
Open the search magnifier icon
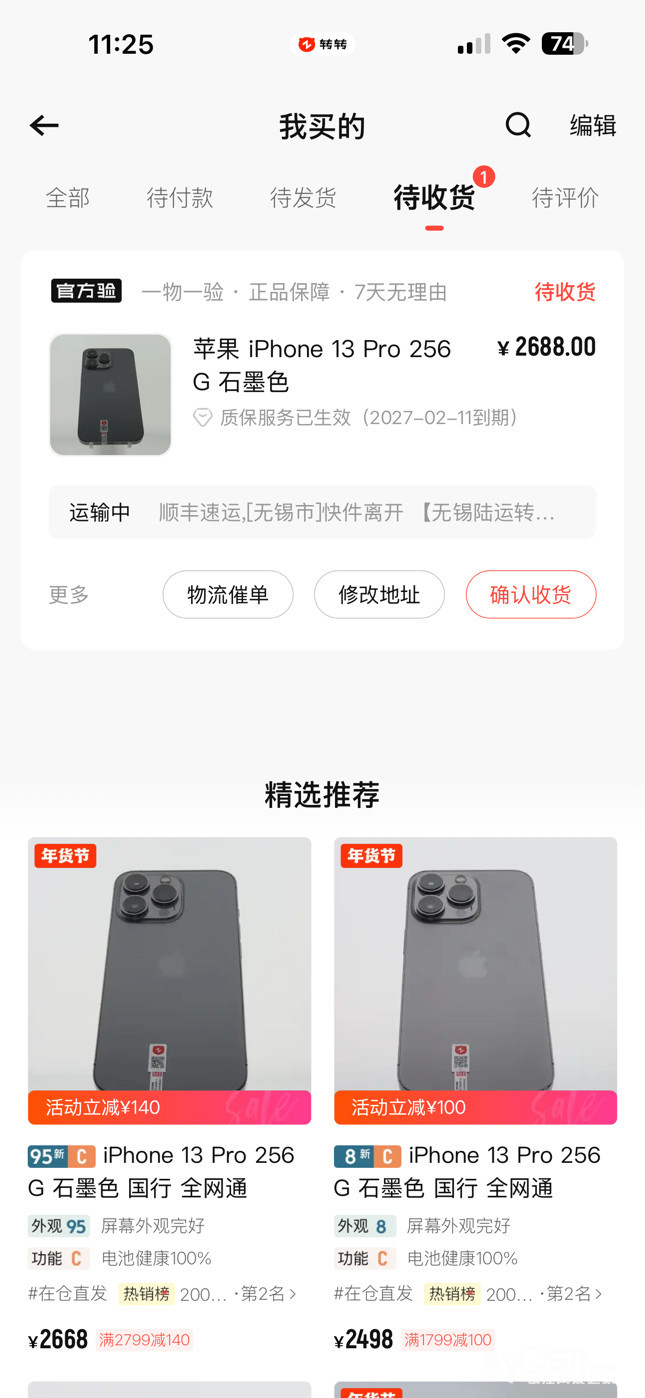[x=518, y=126]
